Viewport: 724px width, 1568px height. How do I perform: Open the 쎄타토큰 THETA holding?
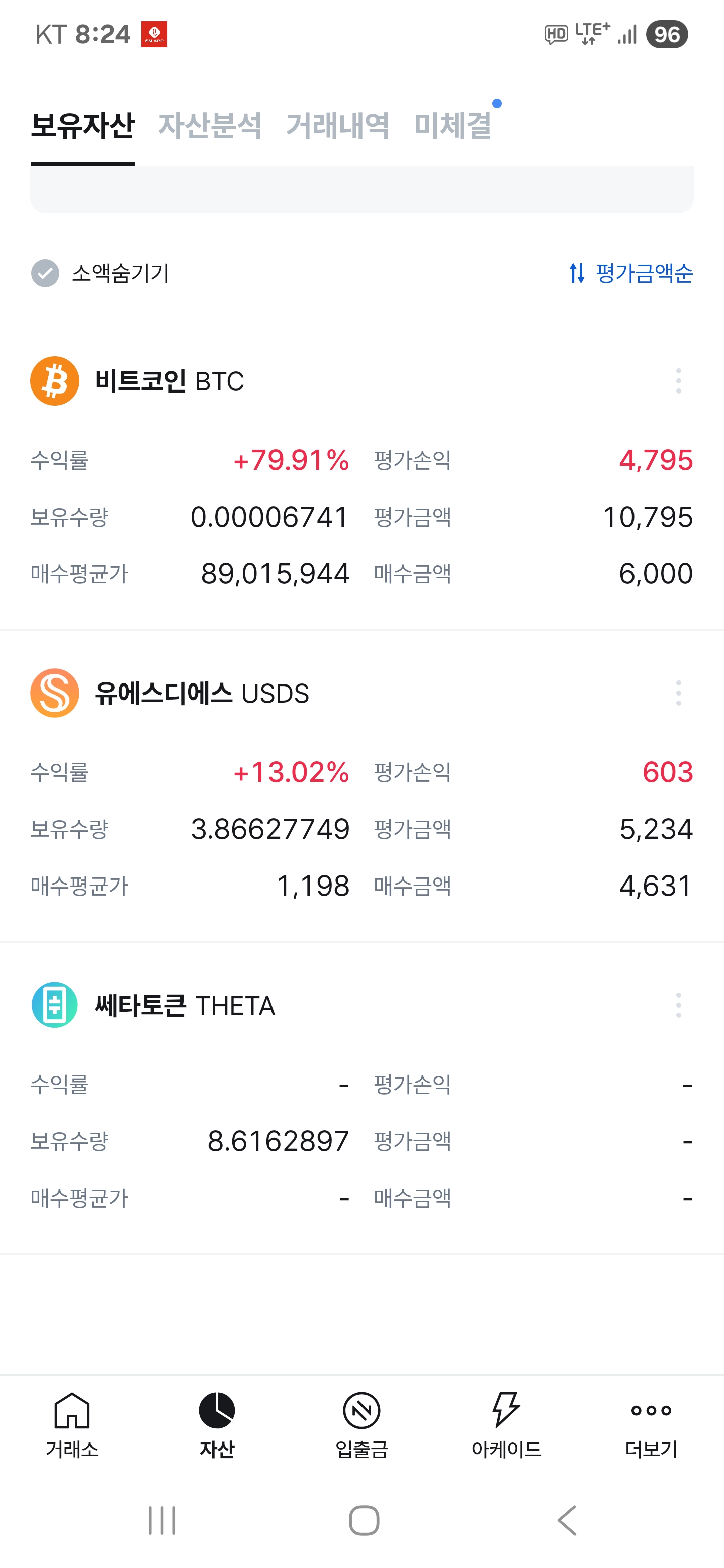click(x=185, y=1005)
